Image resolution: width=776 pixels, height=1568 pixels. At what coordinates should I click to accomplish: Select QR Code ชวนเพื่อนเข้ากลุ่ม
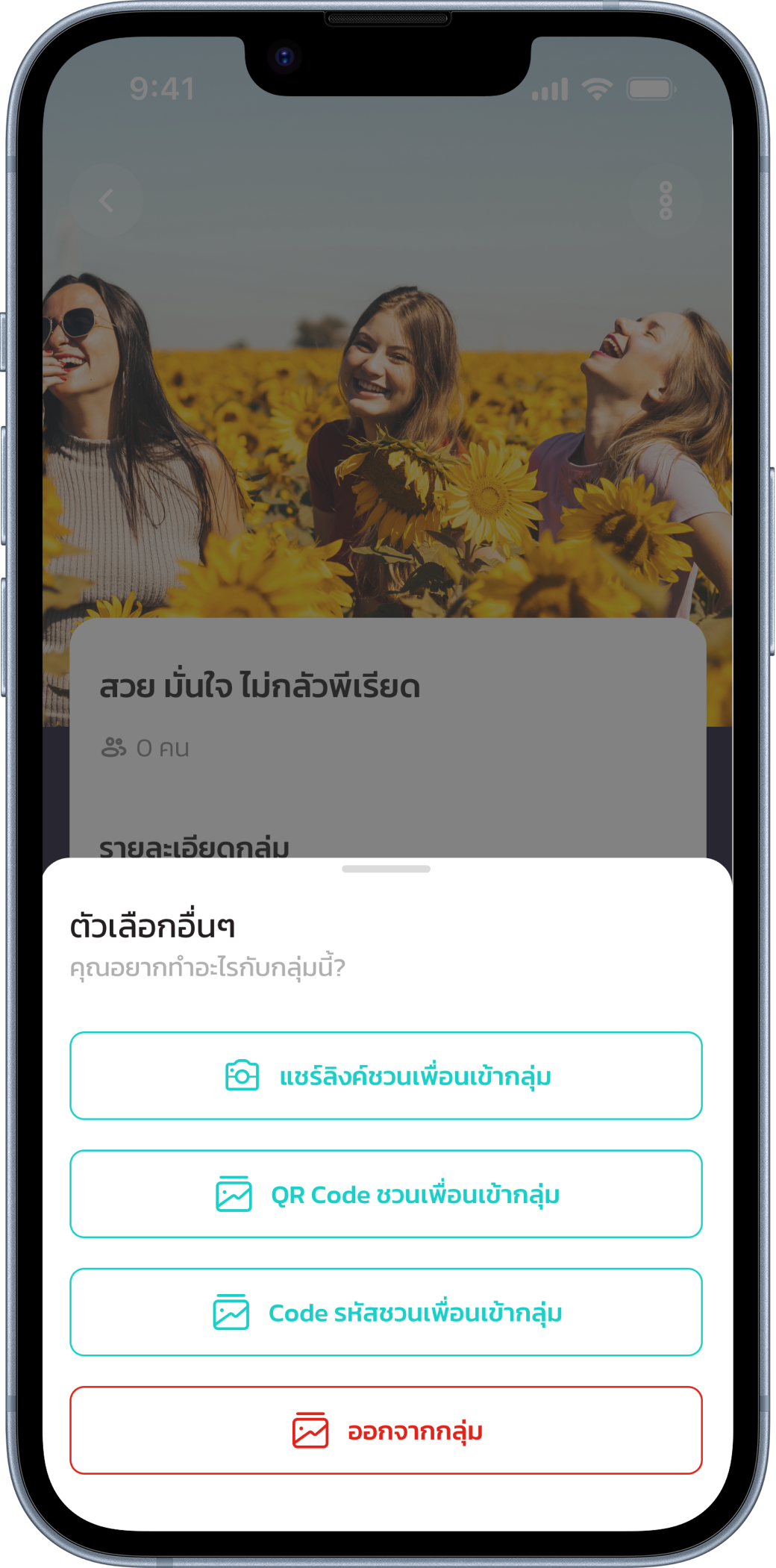point(386,1194)
